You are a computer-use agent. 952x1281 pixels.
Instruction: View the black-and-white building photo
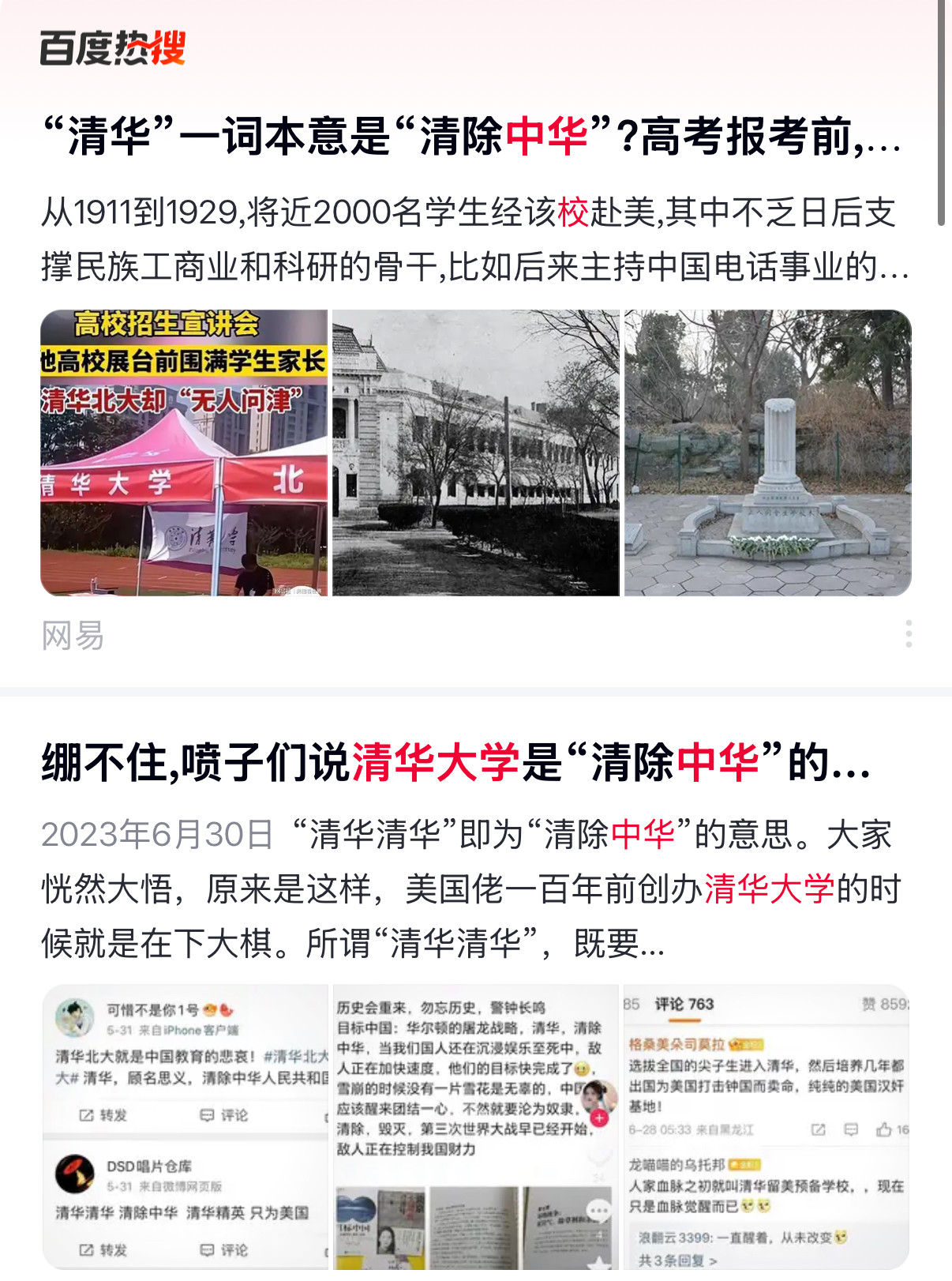[x=475, y=453]
